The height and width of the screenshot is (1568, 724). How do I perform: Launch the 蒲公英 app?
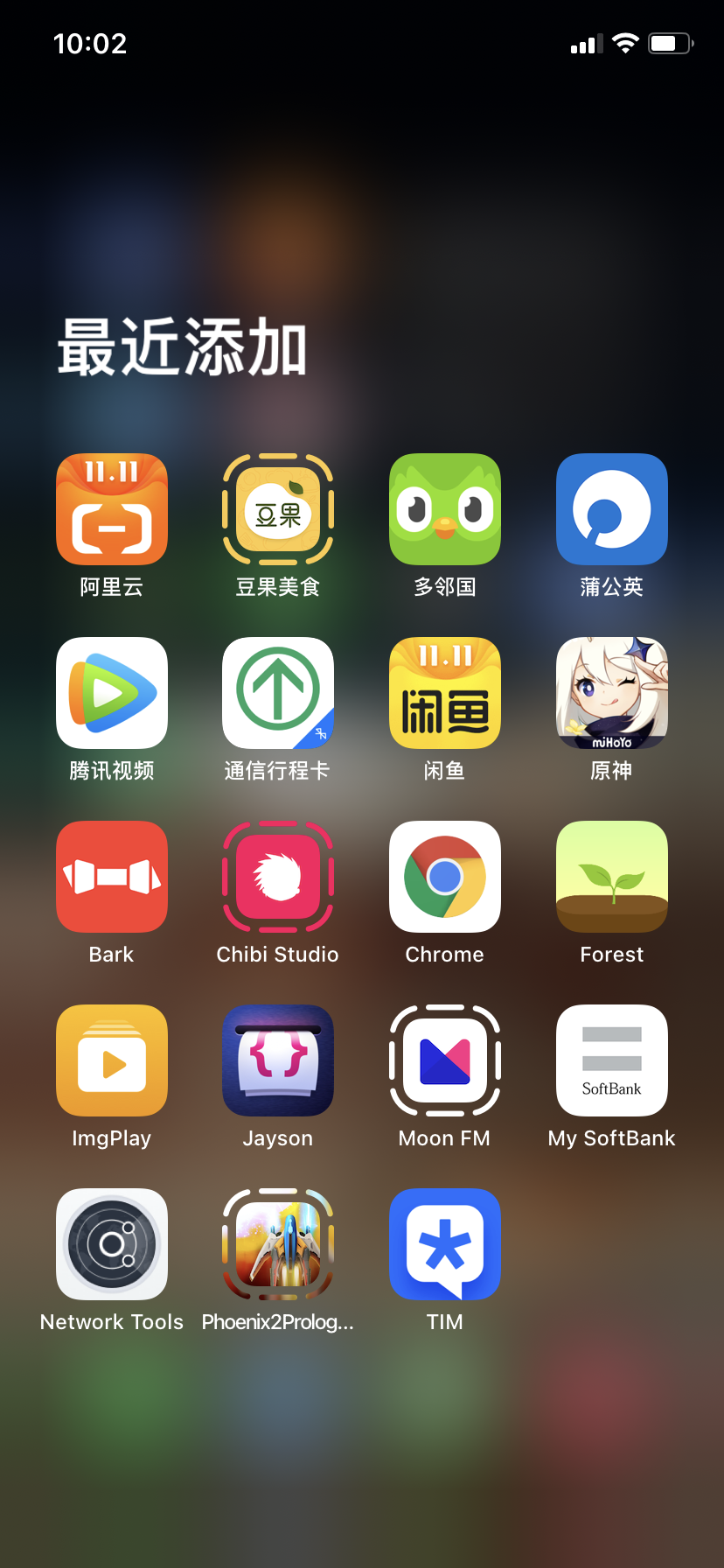click(x=612, y=509)
